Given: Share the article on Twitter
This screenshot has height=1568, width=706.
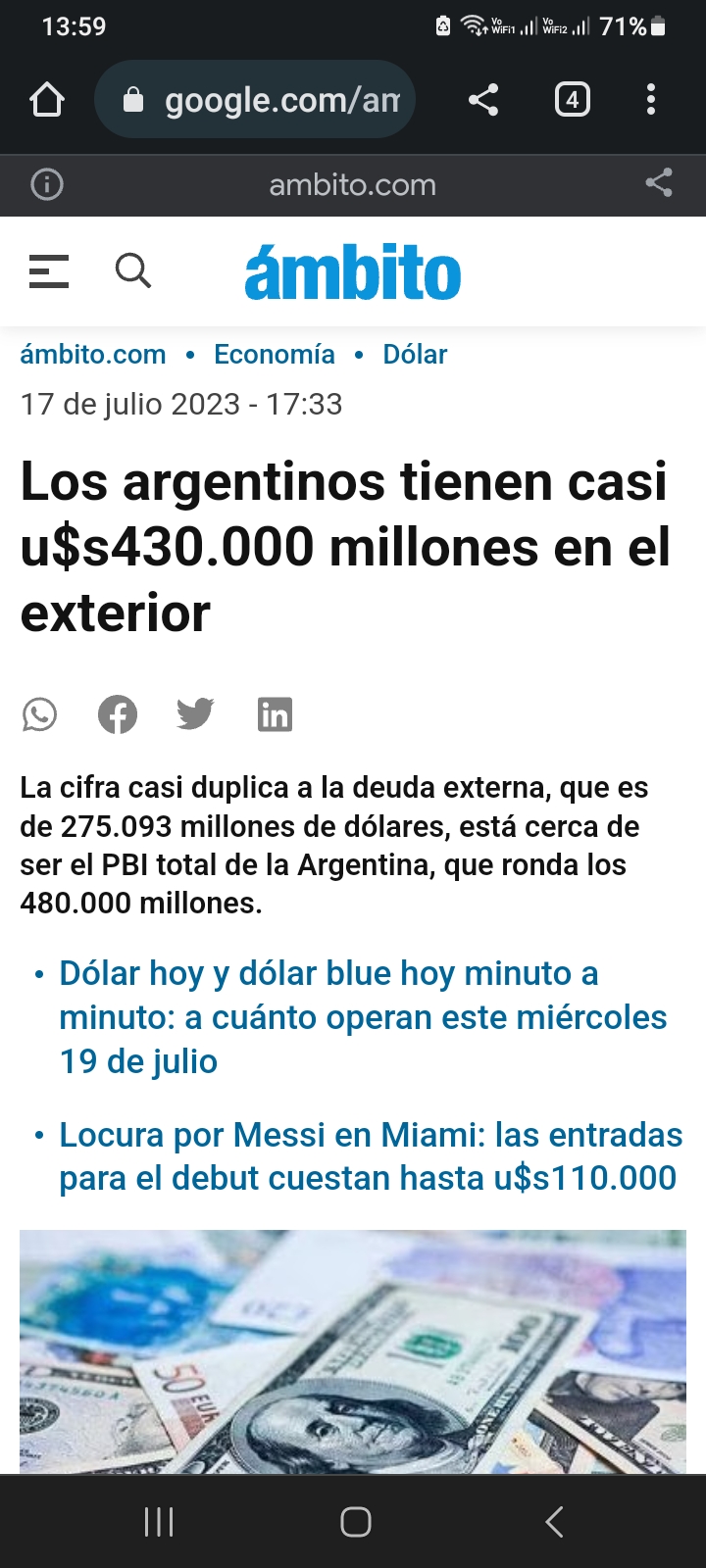Looking at the screenshot, I should click(x=195, y=713).
